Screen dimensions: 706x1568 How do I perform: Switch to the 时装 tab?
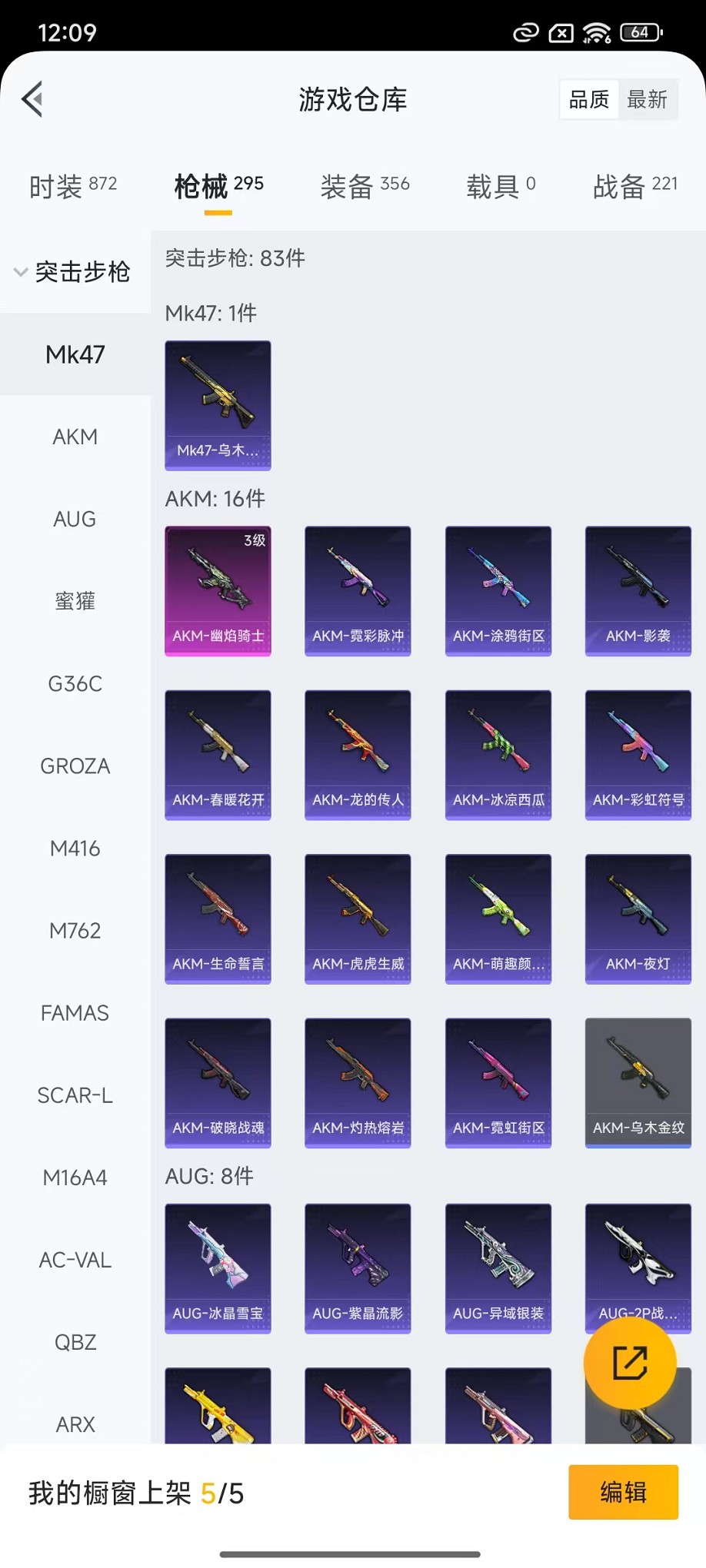click(73, 185)
